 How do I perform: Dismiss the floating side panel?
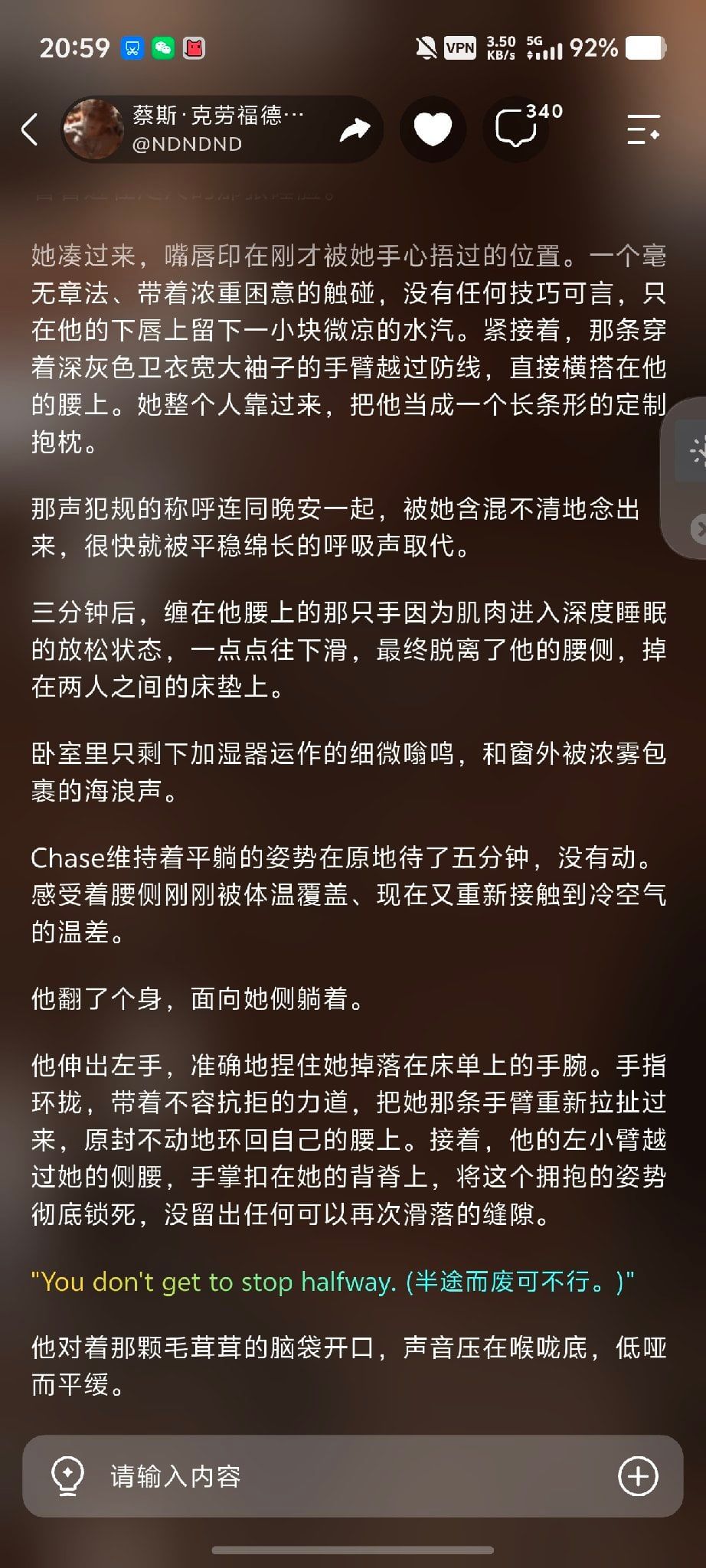click(x=698, y=528)
